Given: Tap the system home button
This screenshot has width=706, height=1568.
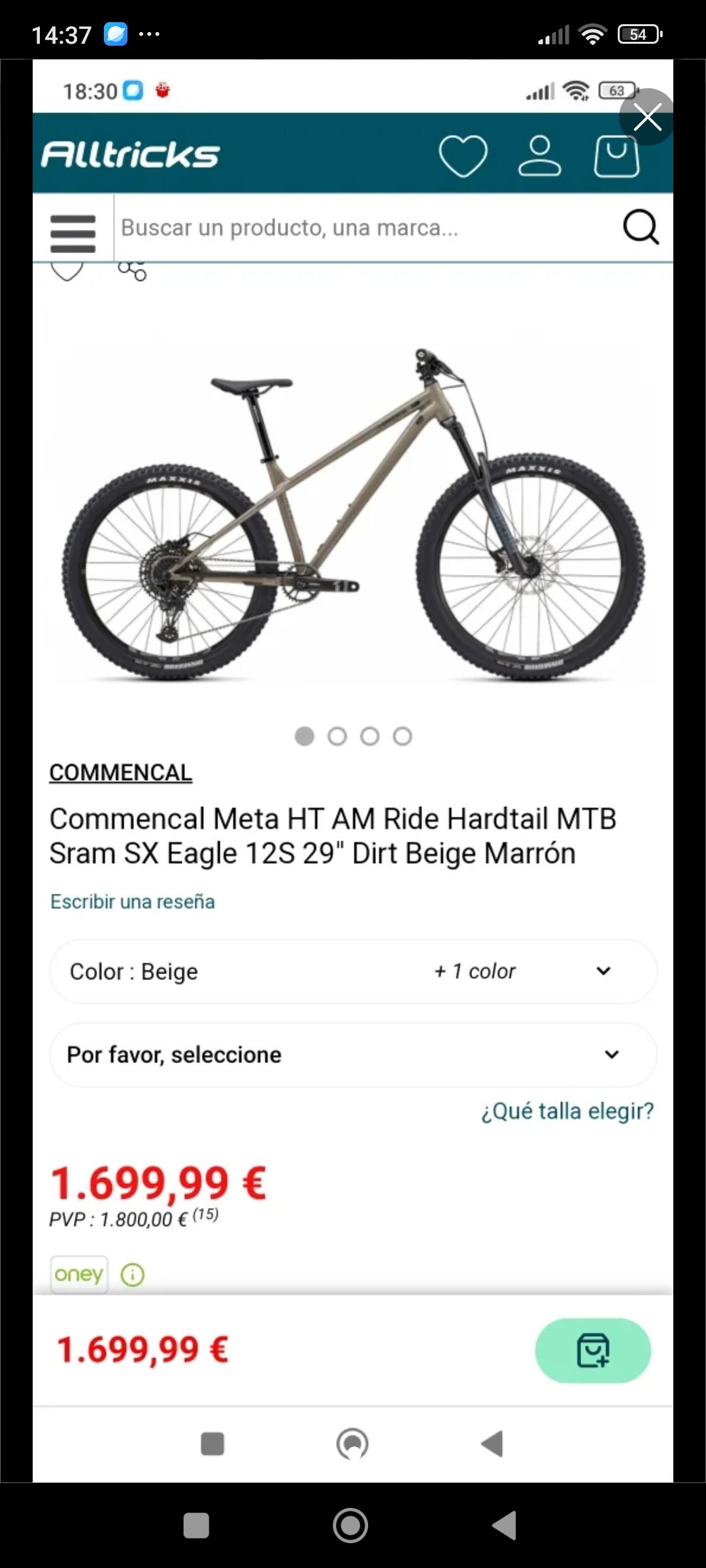Looking at the screenshot, I should click(350, 1526).
